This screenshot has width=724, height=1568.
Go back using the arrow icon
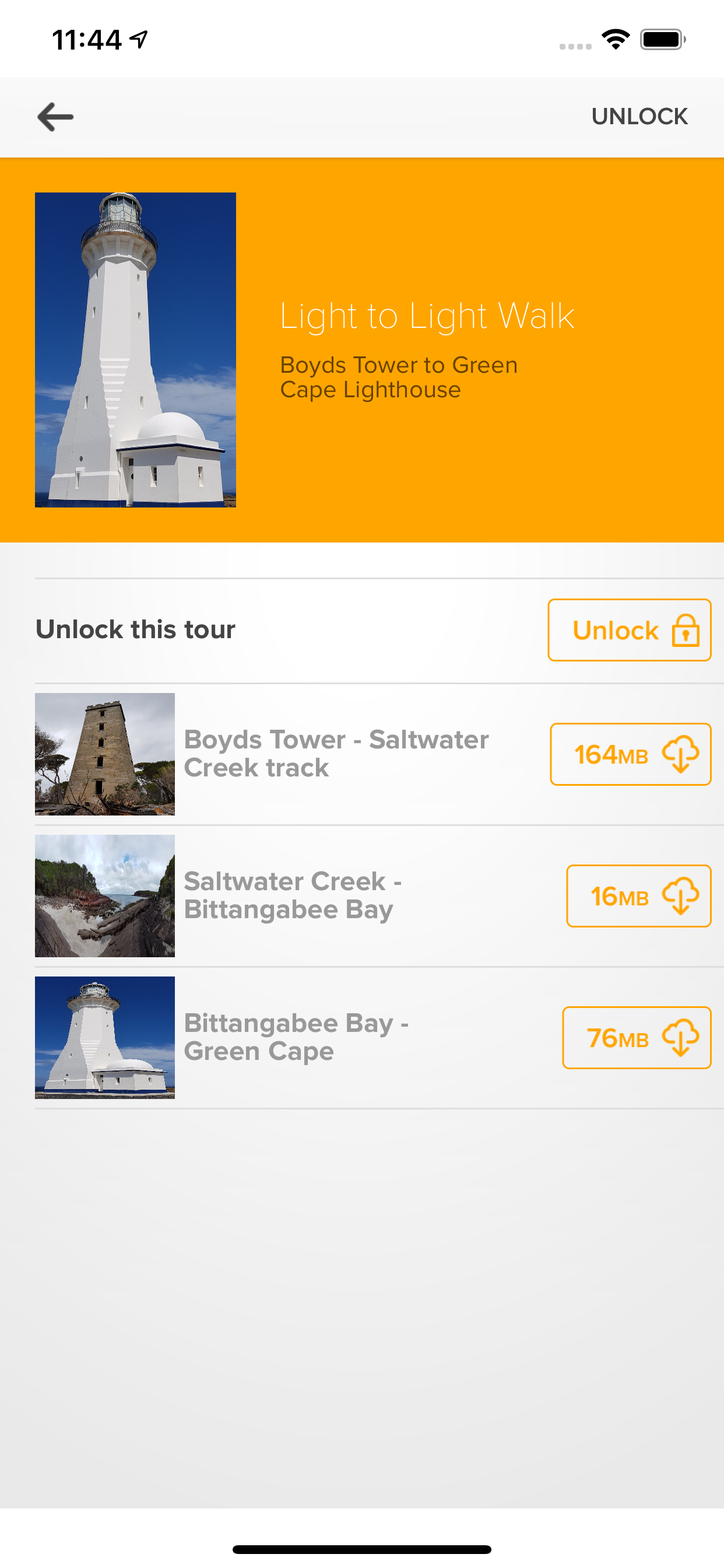point(55,117)
